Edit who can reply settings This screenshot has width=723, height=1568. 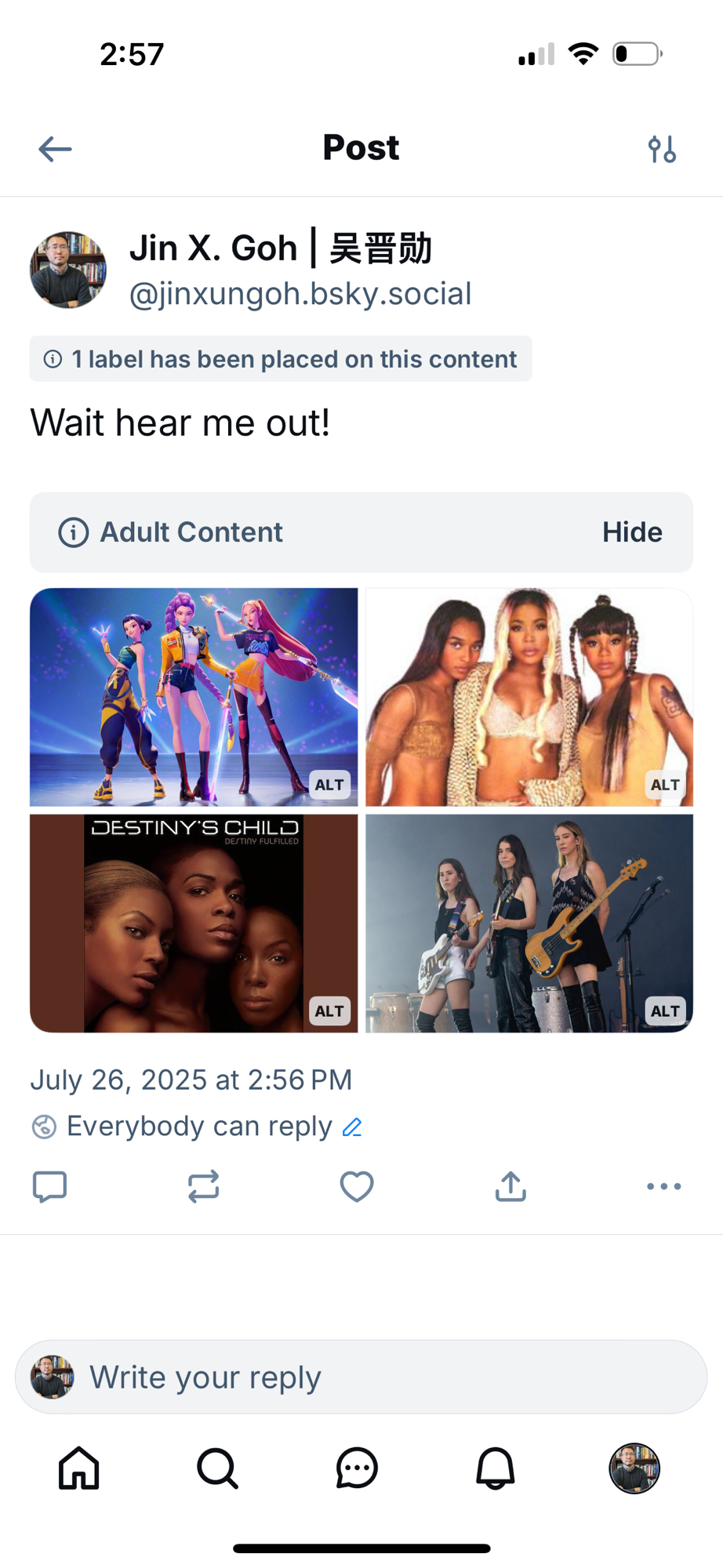[x=352, y=1127]
